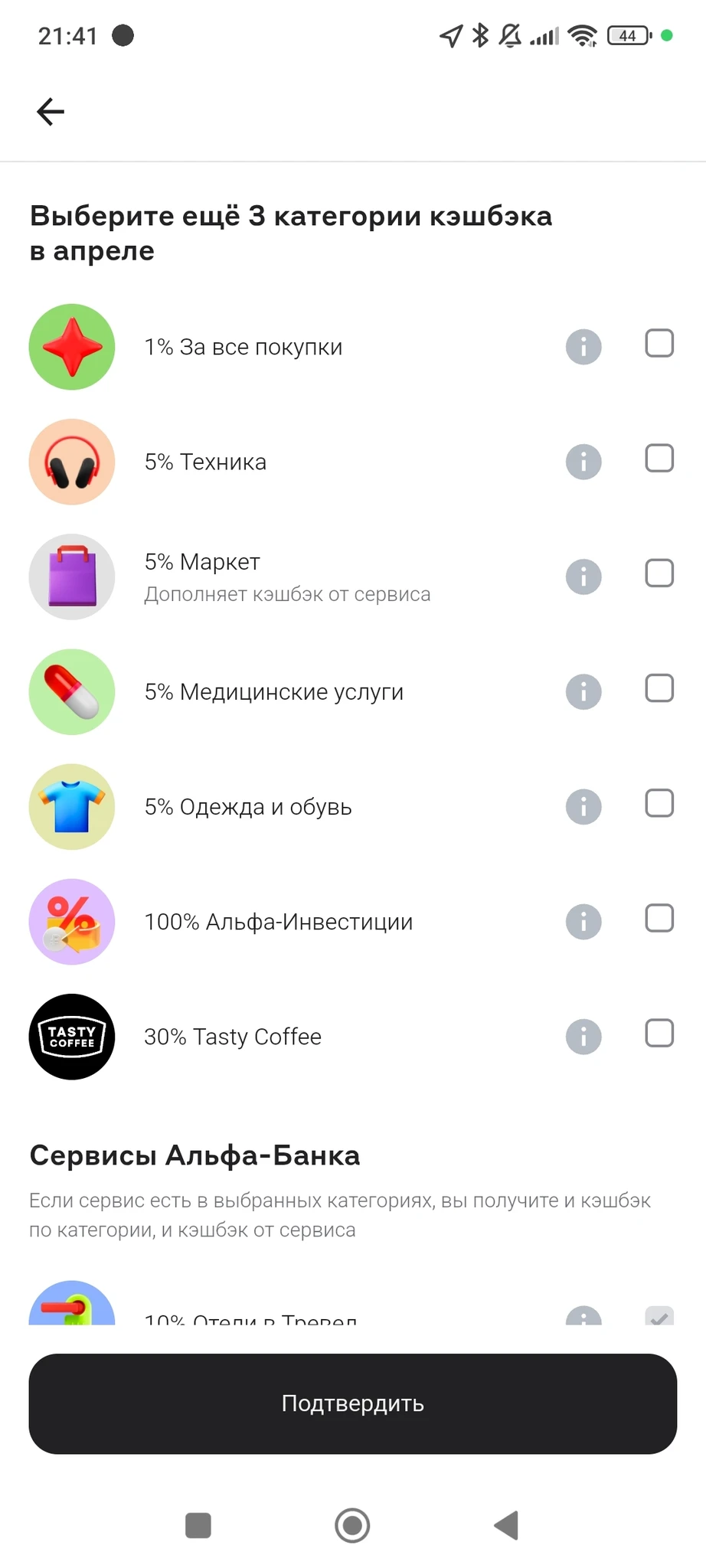Open info about 5% Техника

point(583,462)
